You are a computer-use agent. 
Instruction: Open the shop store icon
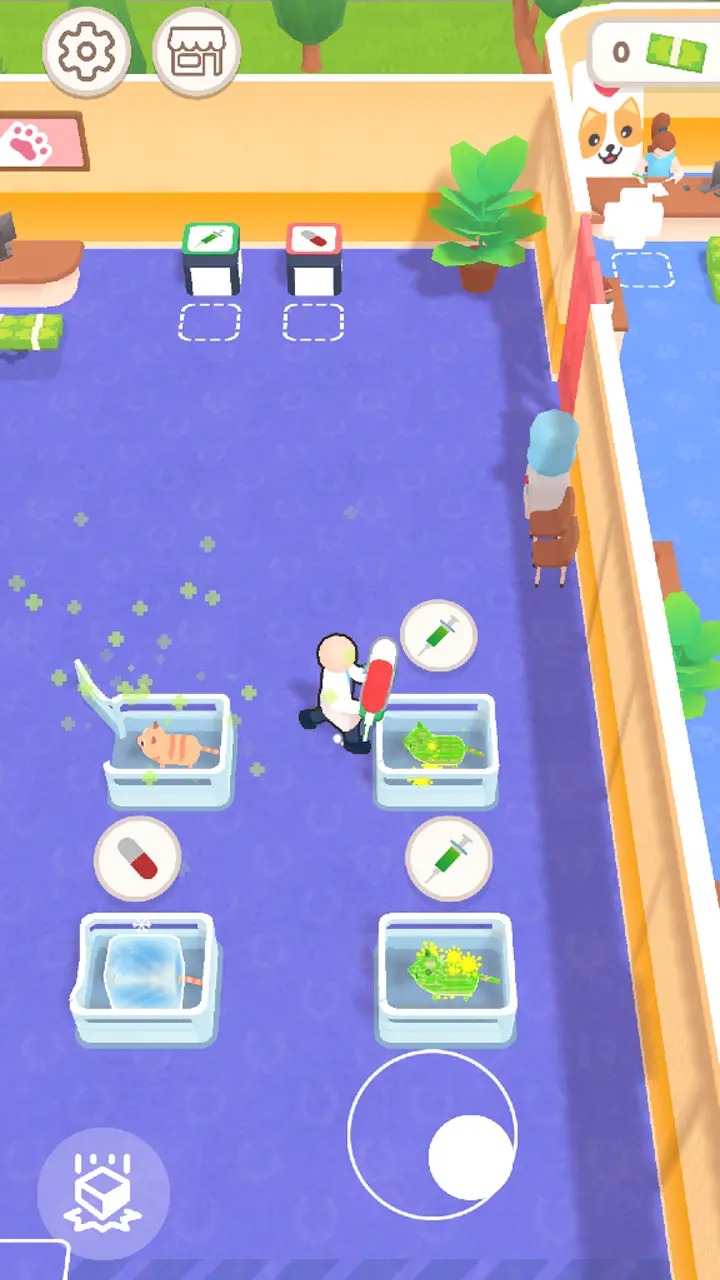coord(196,51)
